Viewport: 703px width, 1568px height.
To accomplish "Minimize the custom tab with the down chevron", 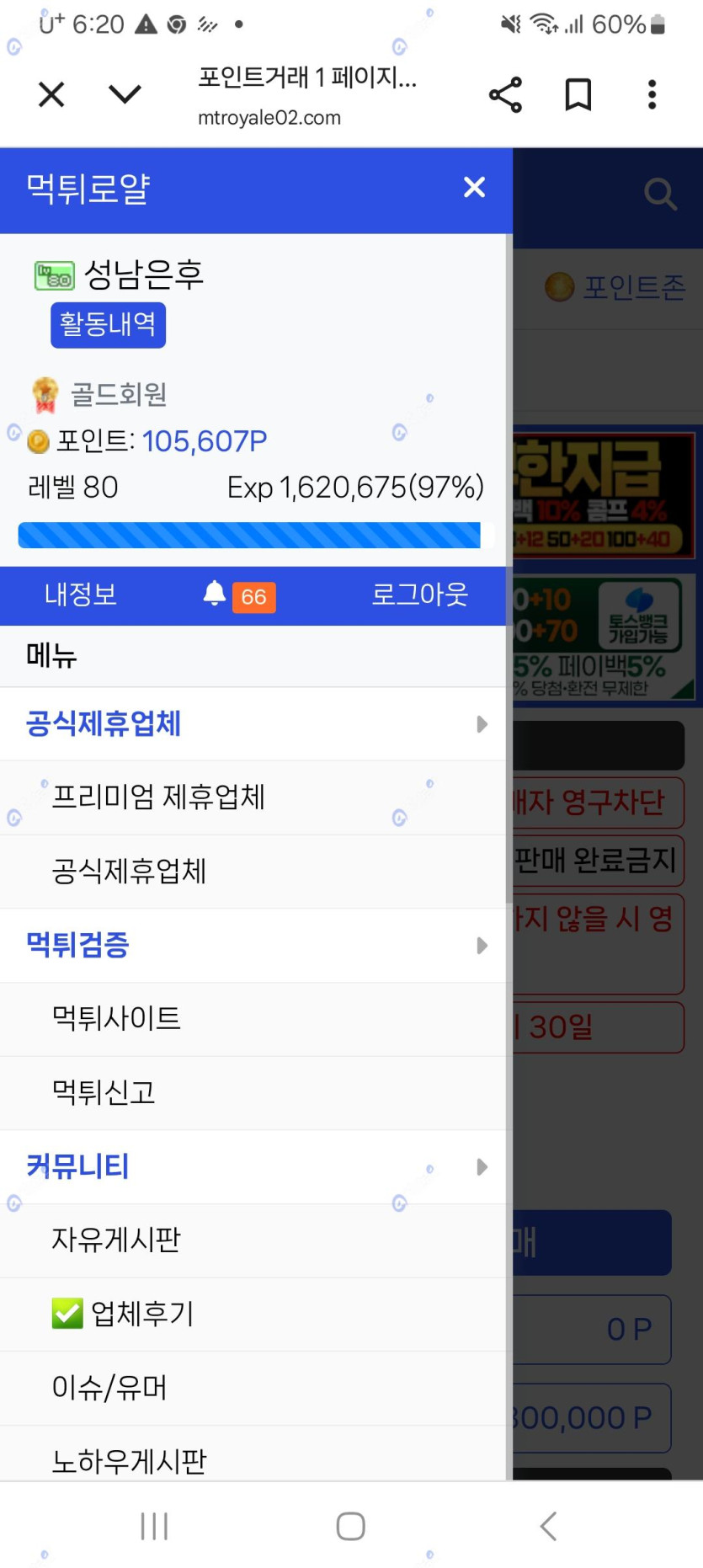I will point(125,94).
